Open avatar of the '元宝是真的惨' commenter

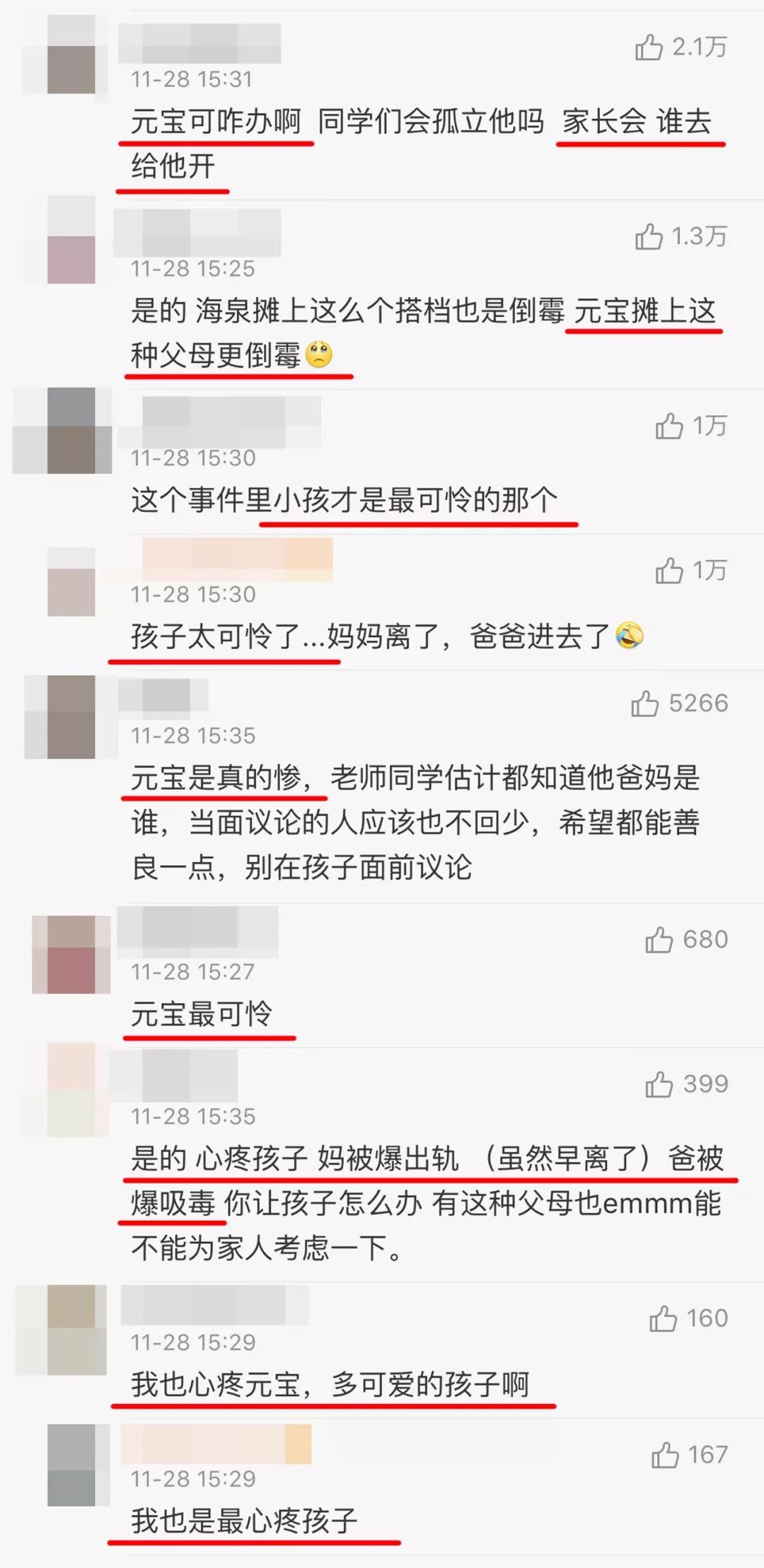[x=71, y=717]
